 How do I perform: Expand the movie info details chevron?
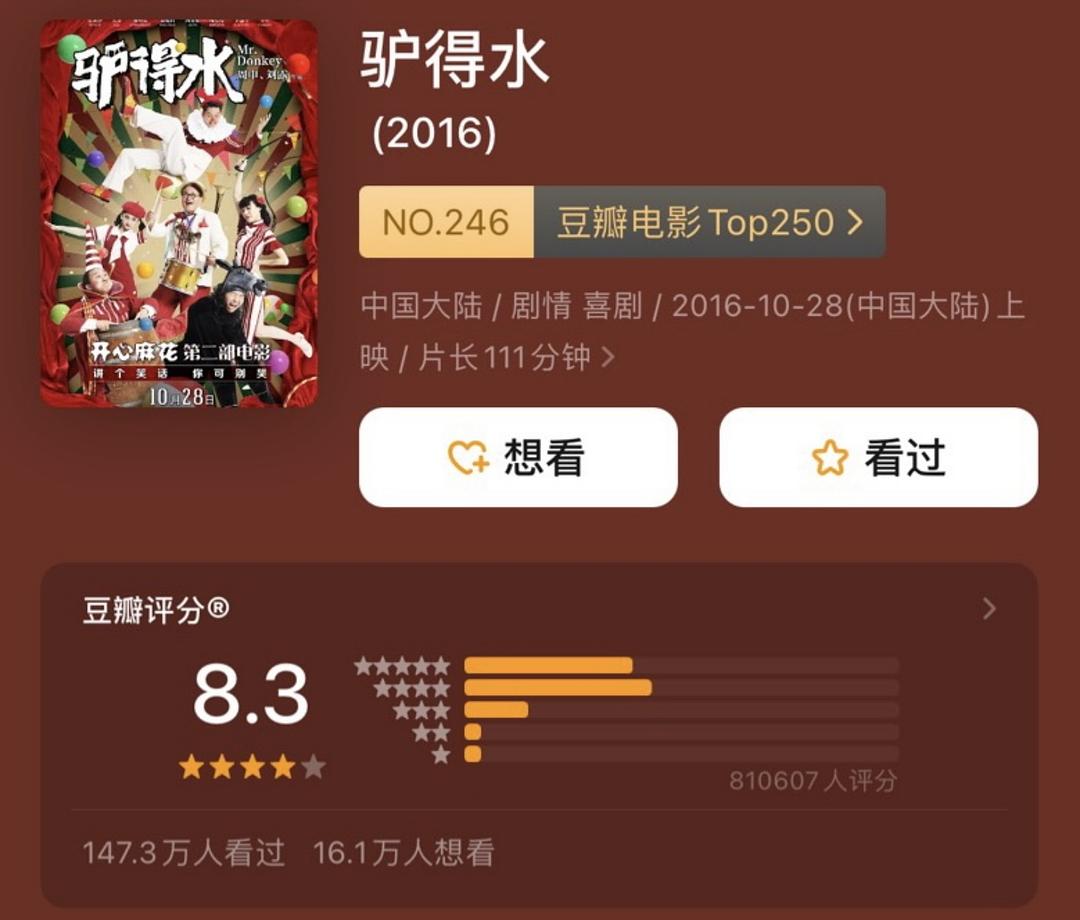[607, 356]
